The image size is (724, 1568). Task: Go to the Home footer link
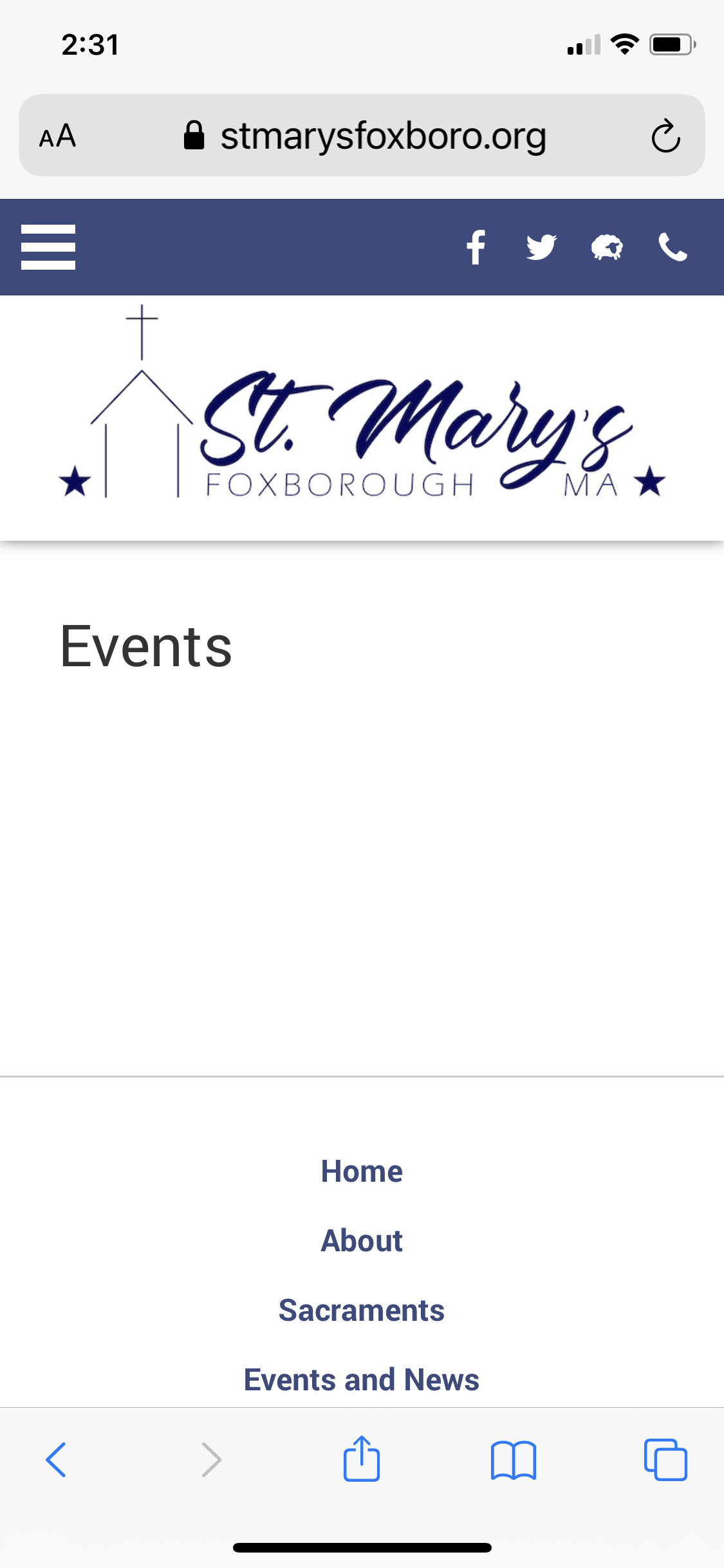(362, 1171)
